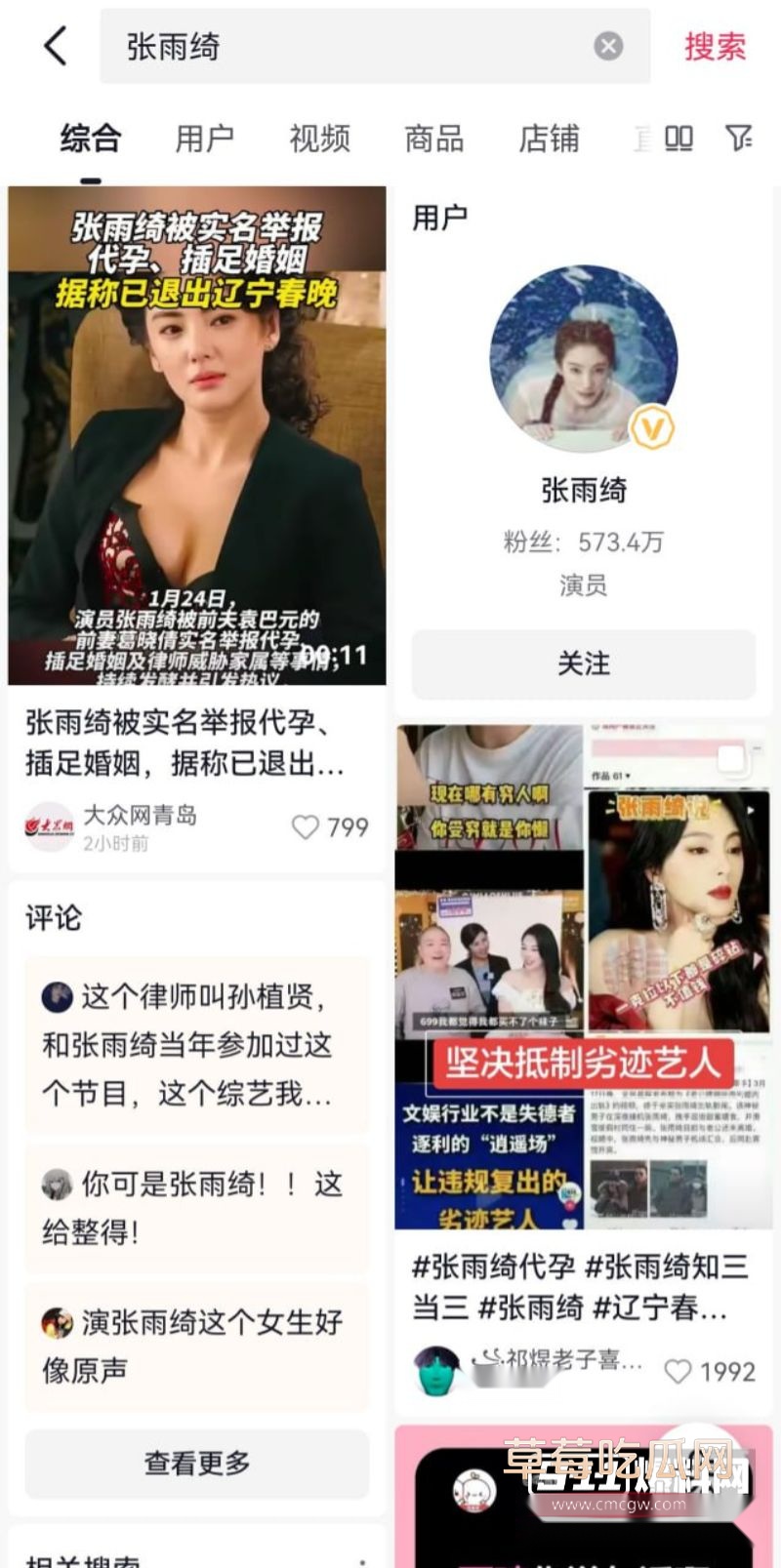Open the 视频 search tab
This screenshot has height=1568, width=781.
[x=317, y=139]
